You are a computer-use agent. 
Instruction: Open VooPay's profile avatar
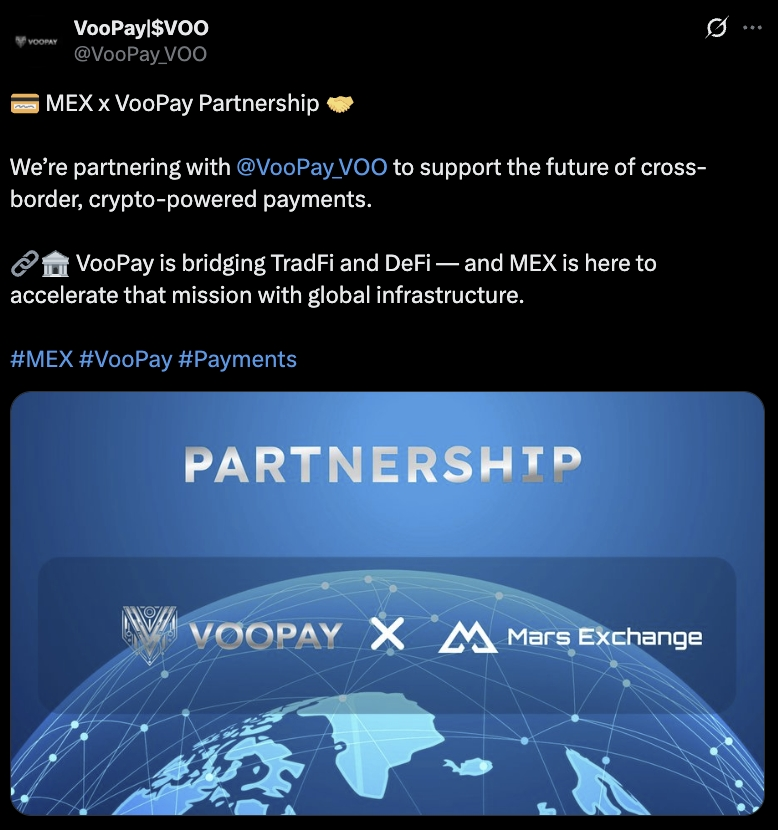coord(39,42)
